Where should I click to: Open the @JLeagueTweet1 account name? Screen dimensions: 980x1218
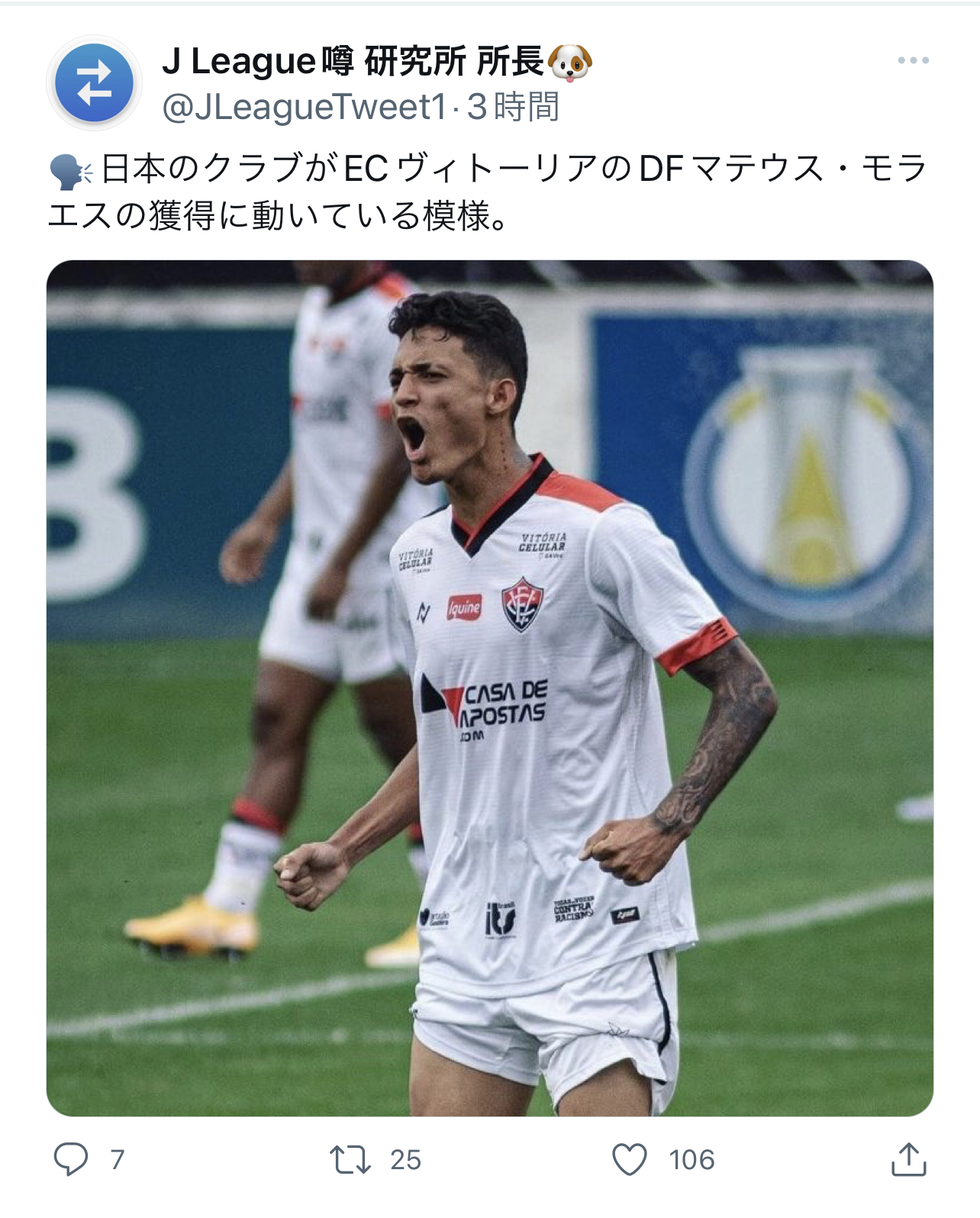click(304, 107)
